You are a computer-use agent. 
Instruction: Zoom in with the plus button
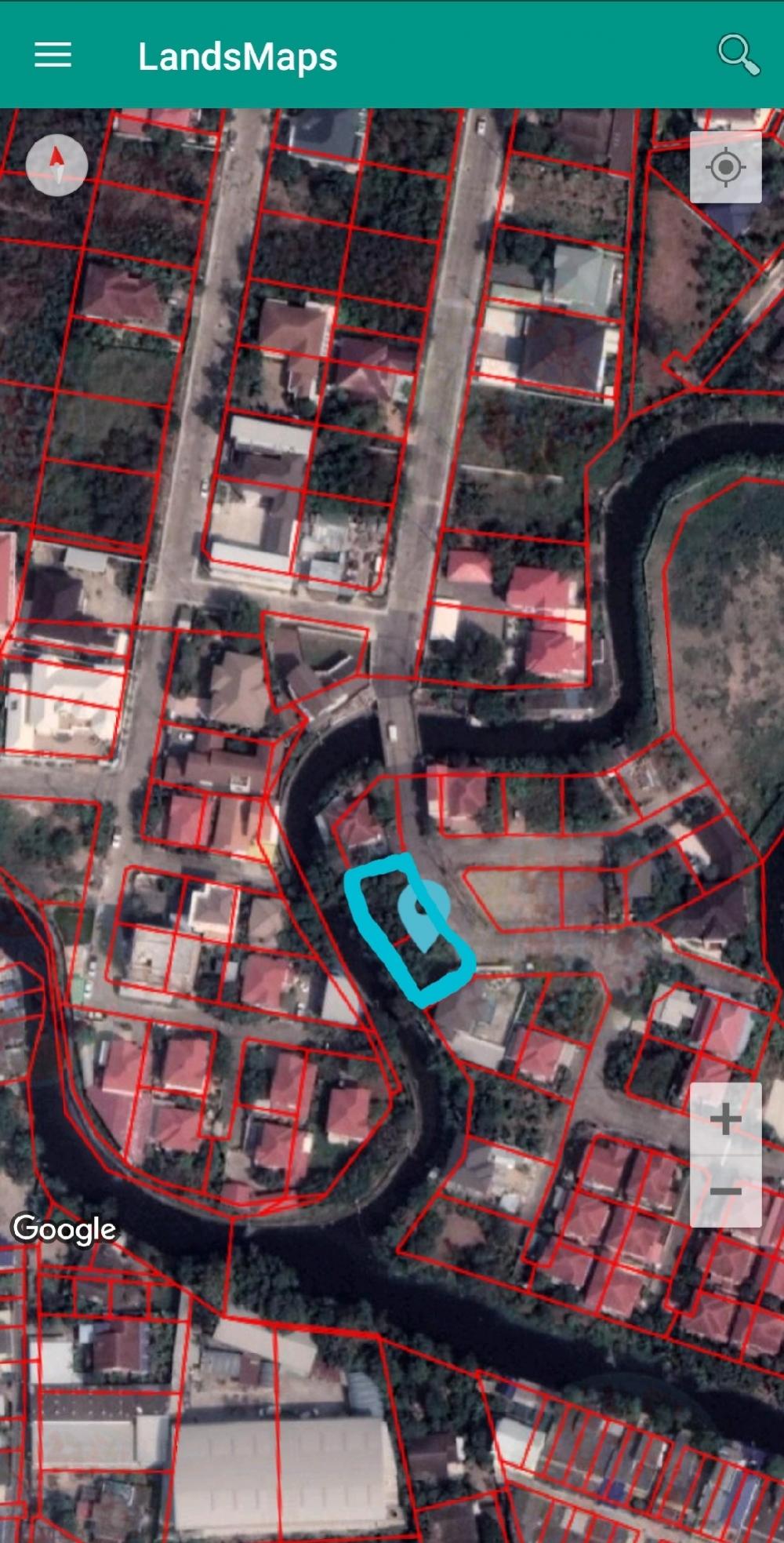pos(725,1119)
